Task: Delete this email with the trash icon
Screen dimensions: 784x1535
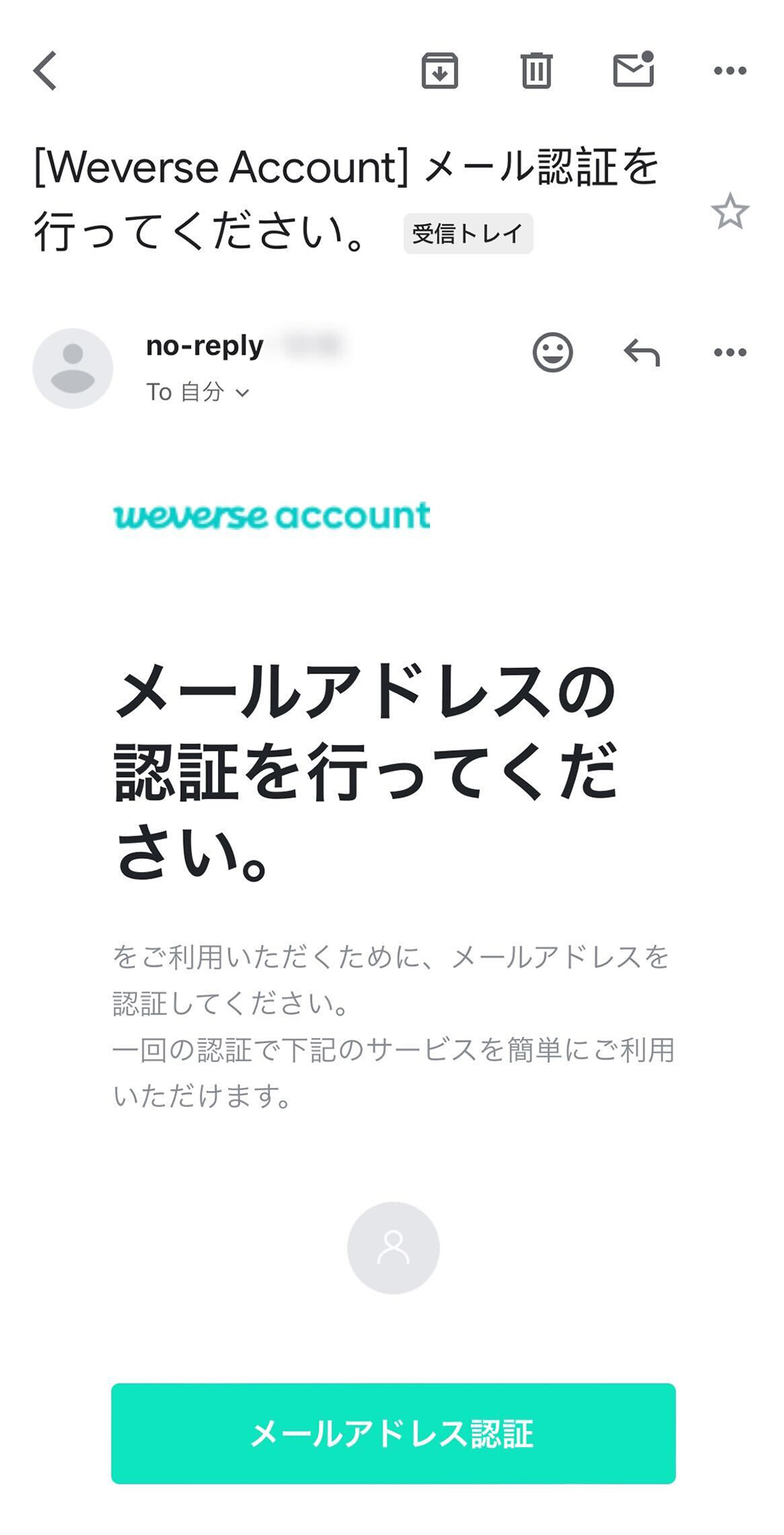Action: (x=536, y=70)
